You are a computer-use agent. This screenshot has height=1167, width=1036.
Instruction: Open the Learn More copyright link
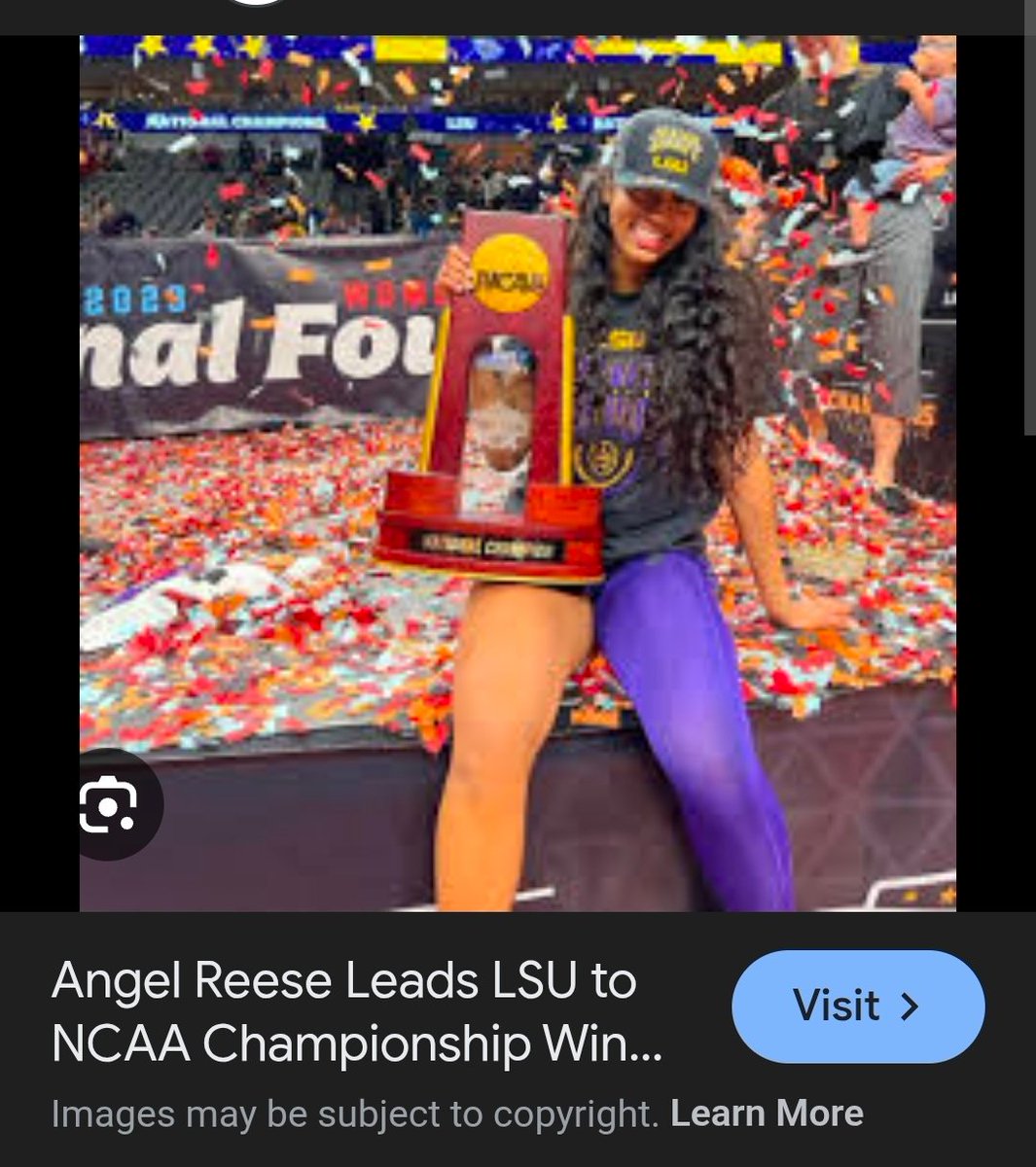pyautogui.click(x=767, y=1114)
